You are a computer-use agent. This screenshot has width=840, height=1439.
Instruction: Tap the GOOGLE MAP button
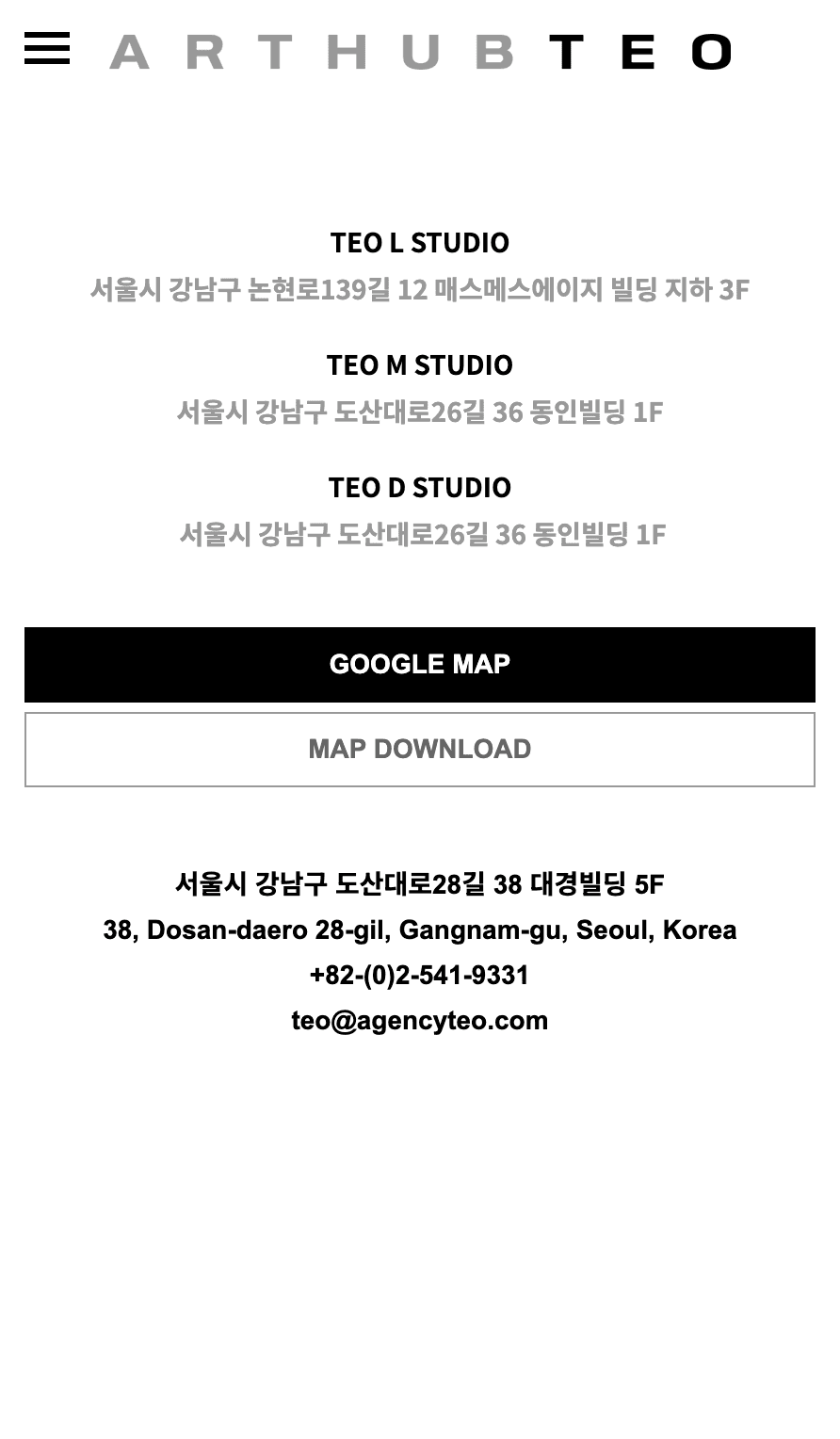coord(420,665)
